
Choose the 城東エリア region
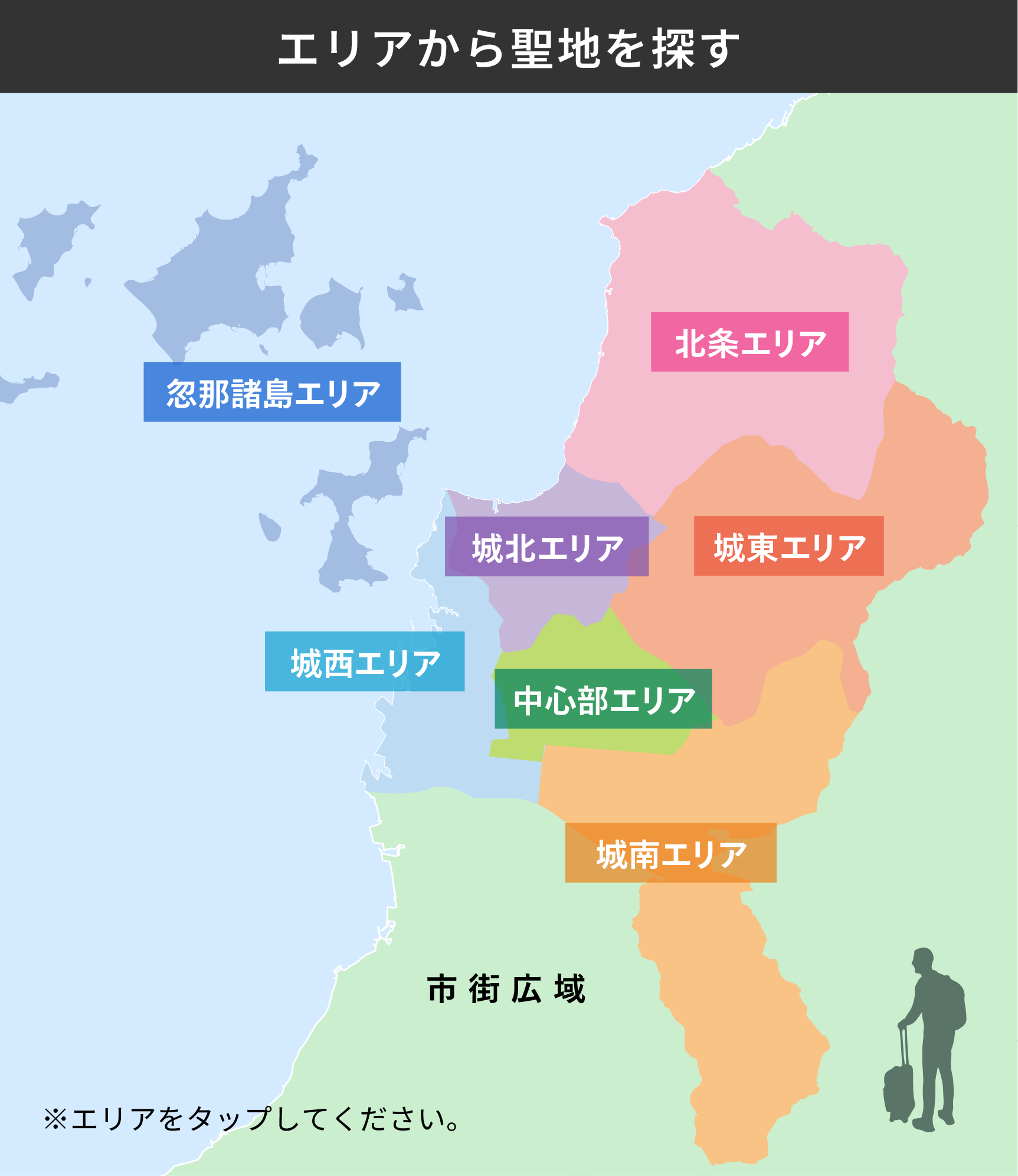(x=788, y=546)
